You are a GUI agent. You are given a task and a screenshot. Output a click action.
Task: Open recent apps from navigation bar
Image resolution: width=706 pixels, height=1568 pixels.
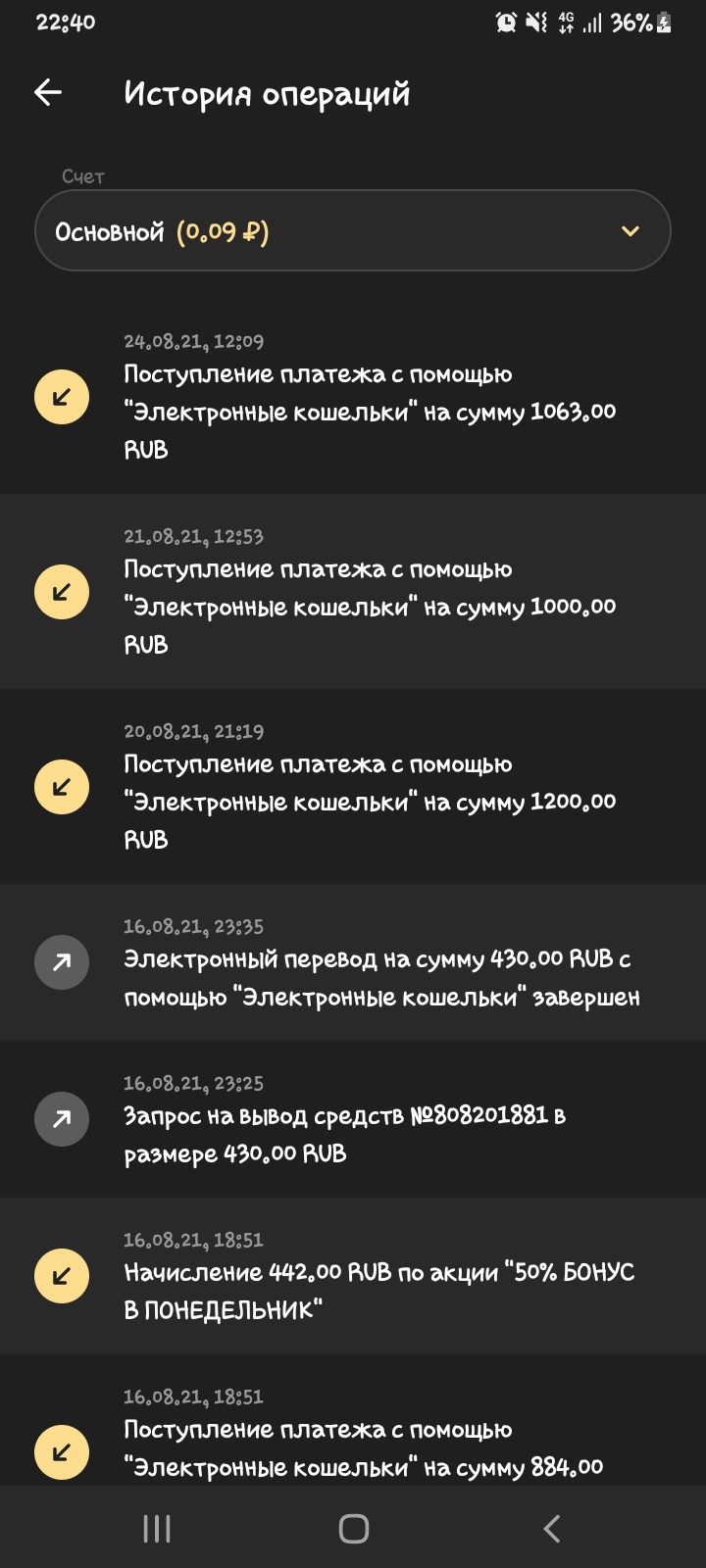[x=157, y=1529]
